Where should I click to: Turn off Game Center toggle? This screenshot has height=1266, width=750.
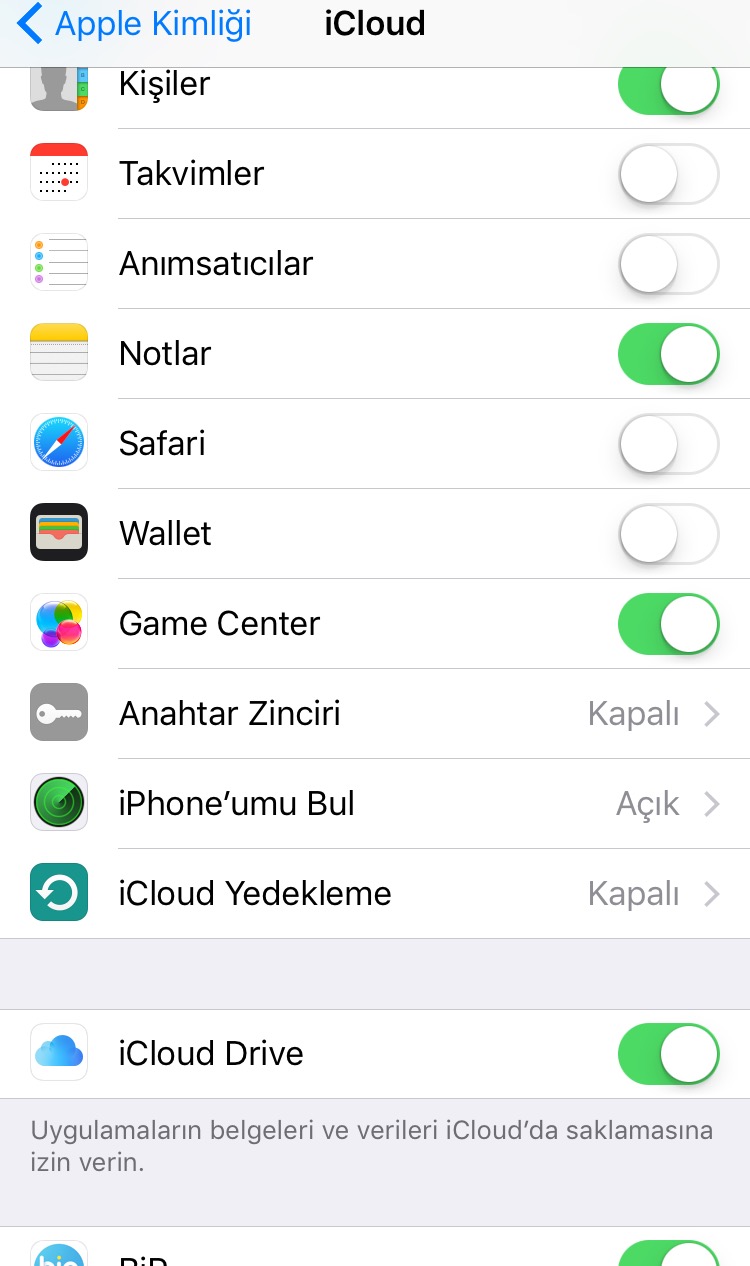pyautogui.click(x=668, y=624)
